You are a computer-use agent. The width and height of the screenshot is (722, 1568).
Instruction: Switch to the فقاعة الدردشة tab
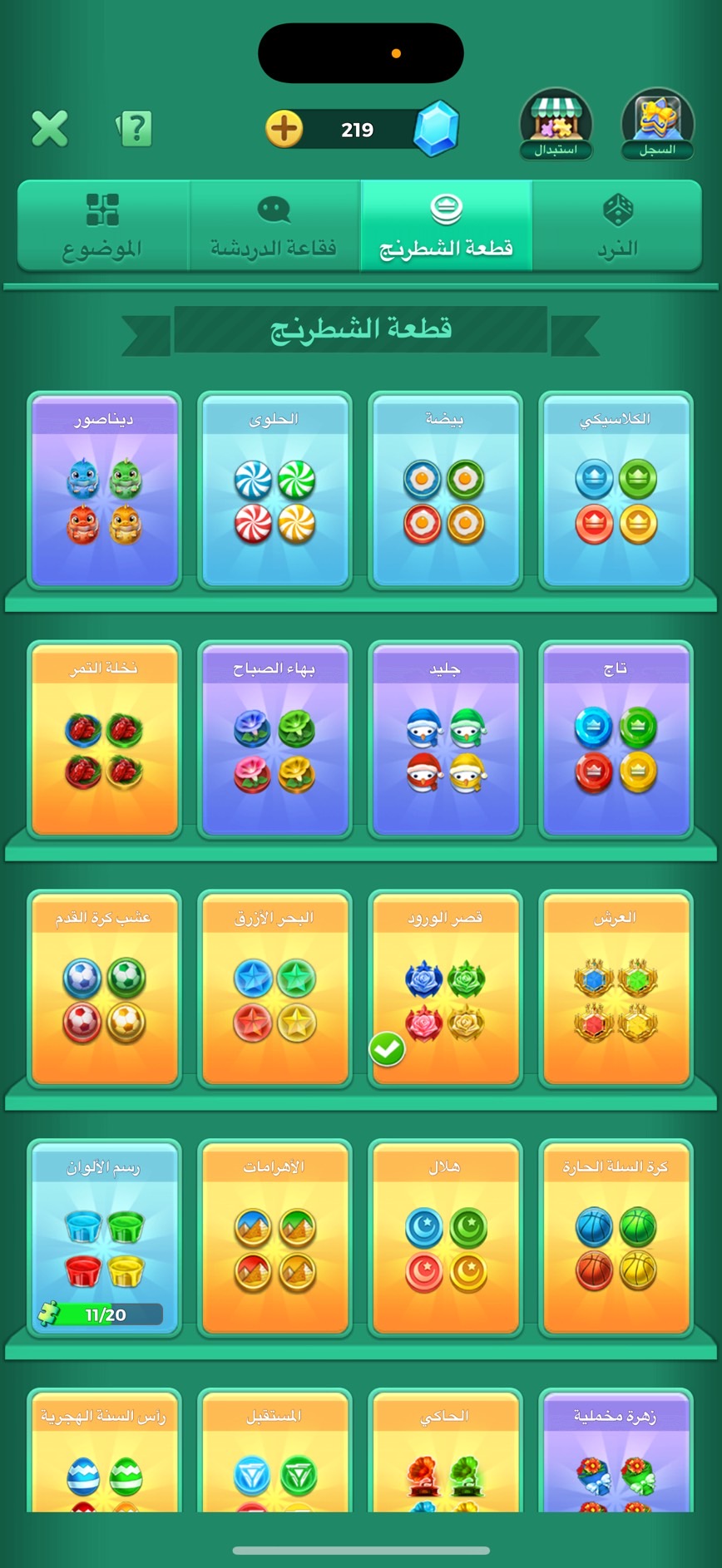click(x=274, y=225)
